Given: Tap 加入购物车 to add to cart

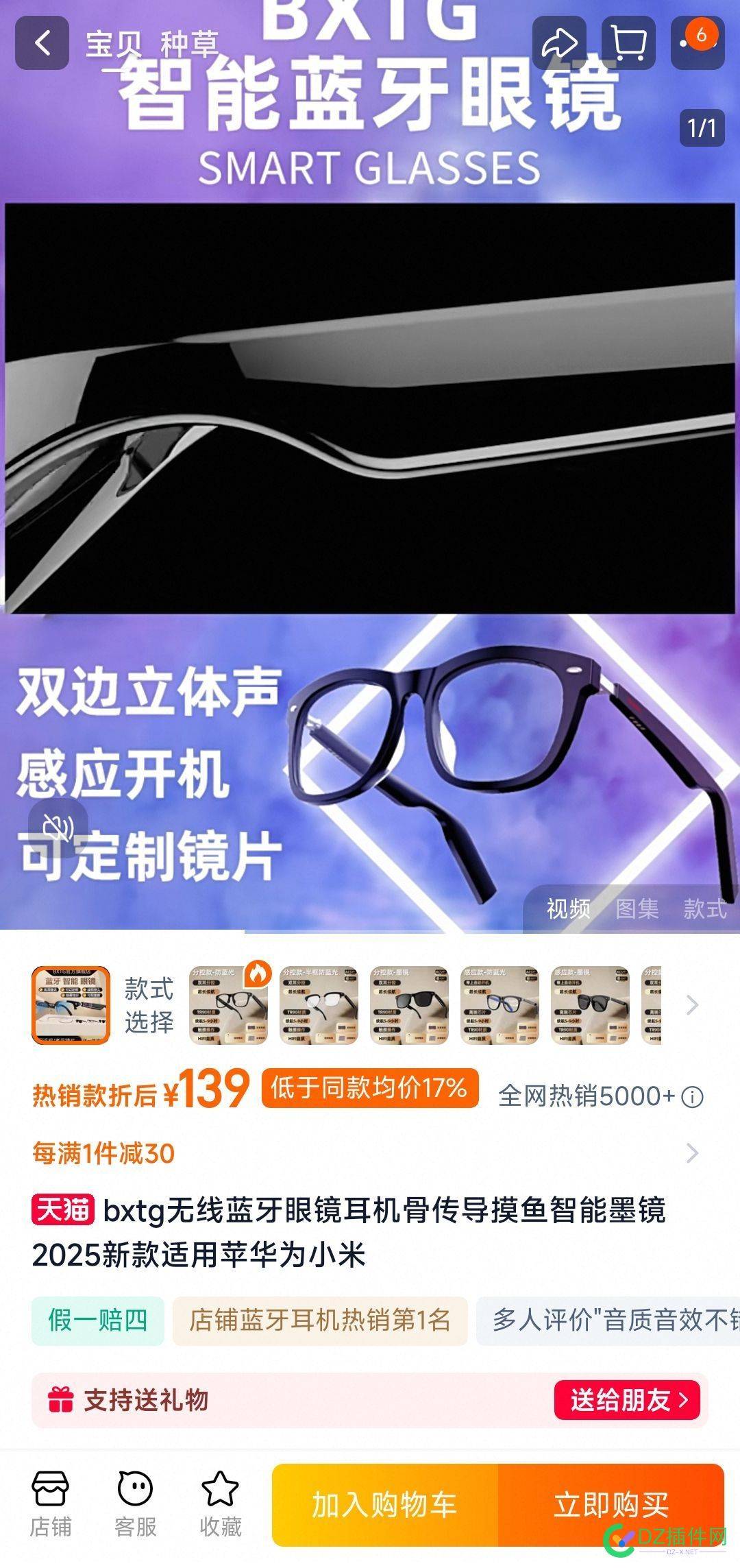Looking at the screenshot, I should [x=384, y=1505].
